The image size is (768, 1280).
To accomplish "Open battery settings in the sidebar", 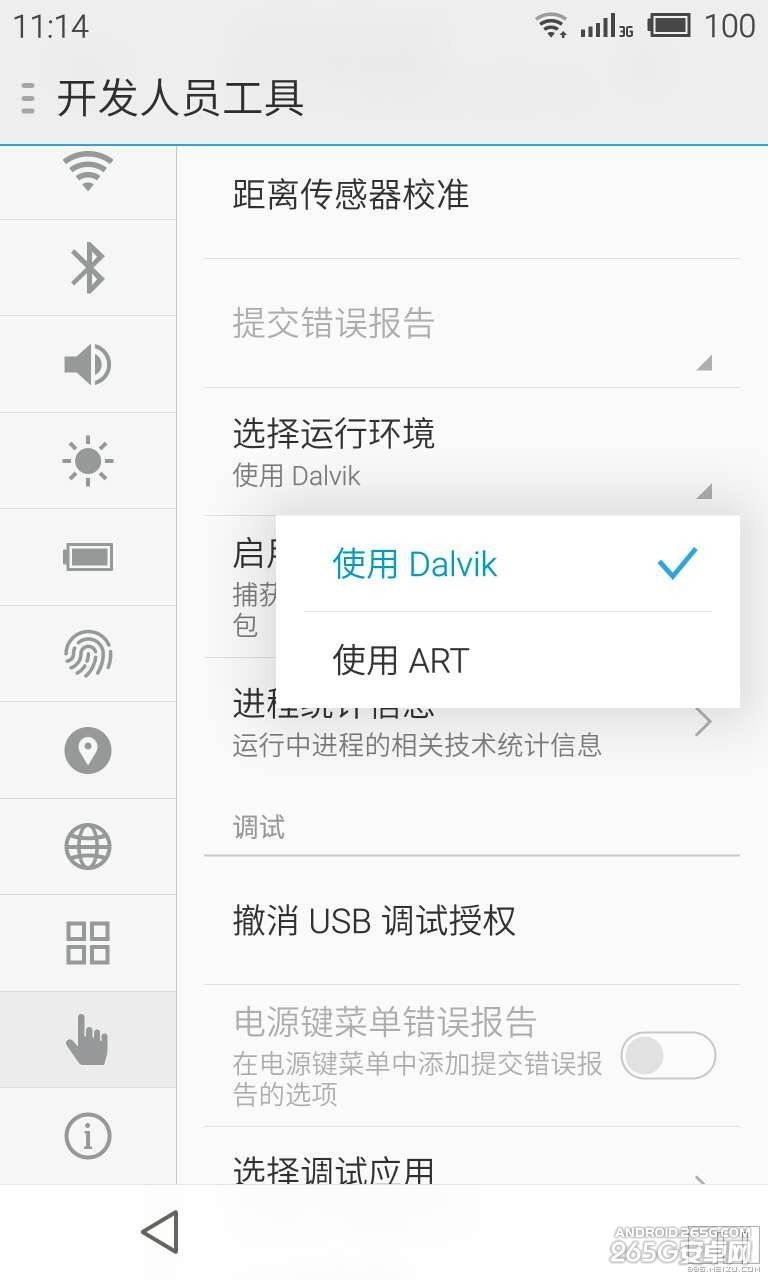I will pyautogui.click(x=88, y=556).
